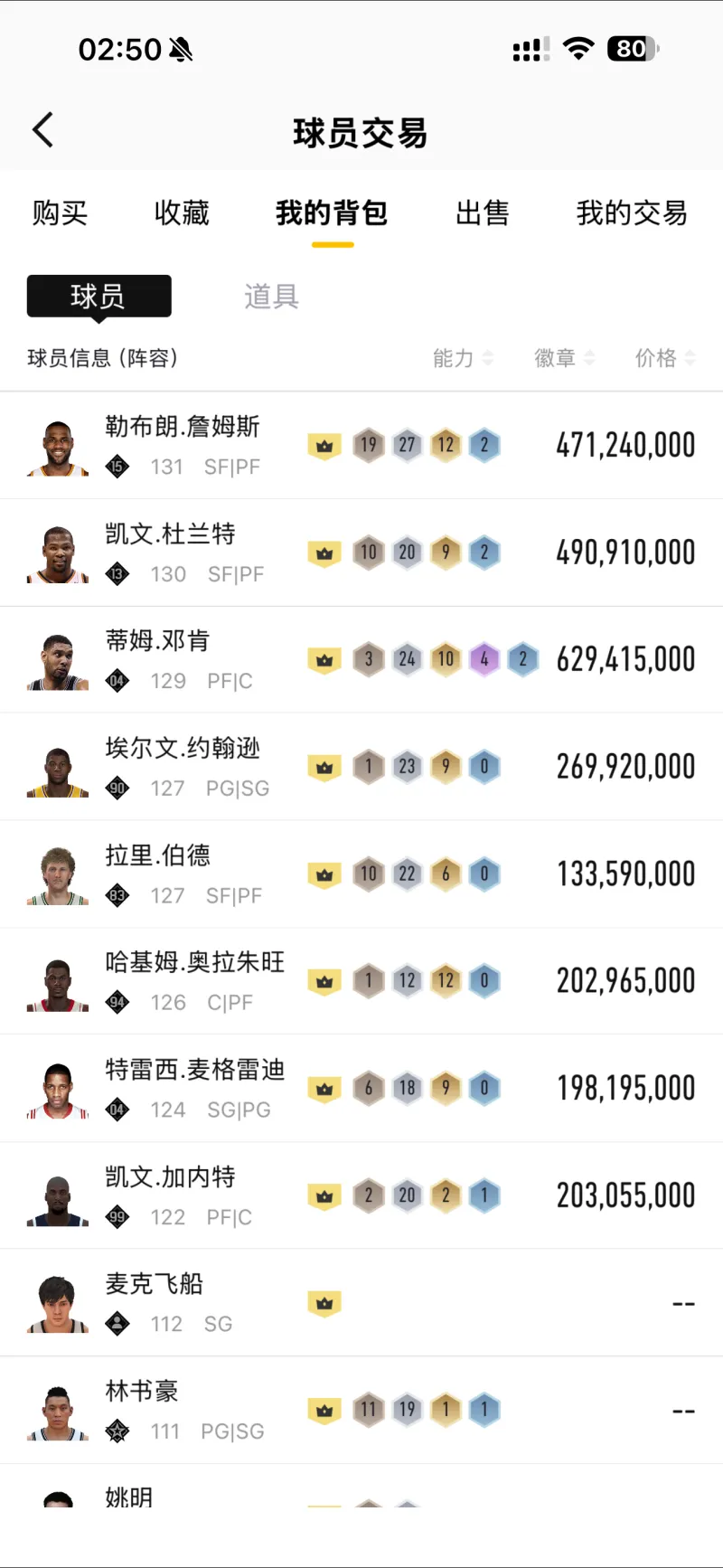723x1568 pixels.
Task: Open the 出售 tab
Action: (482, 213)
